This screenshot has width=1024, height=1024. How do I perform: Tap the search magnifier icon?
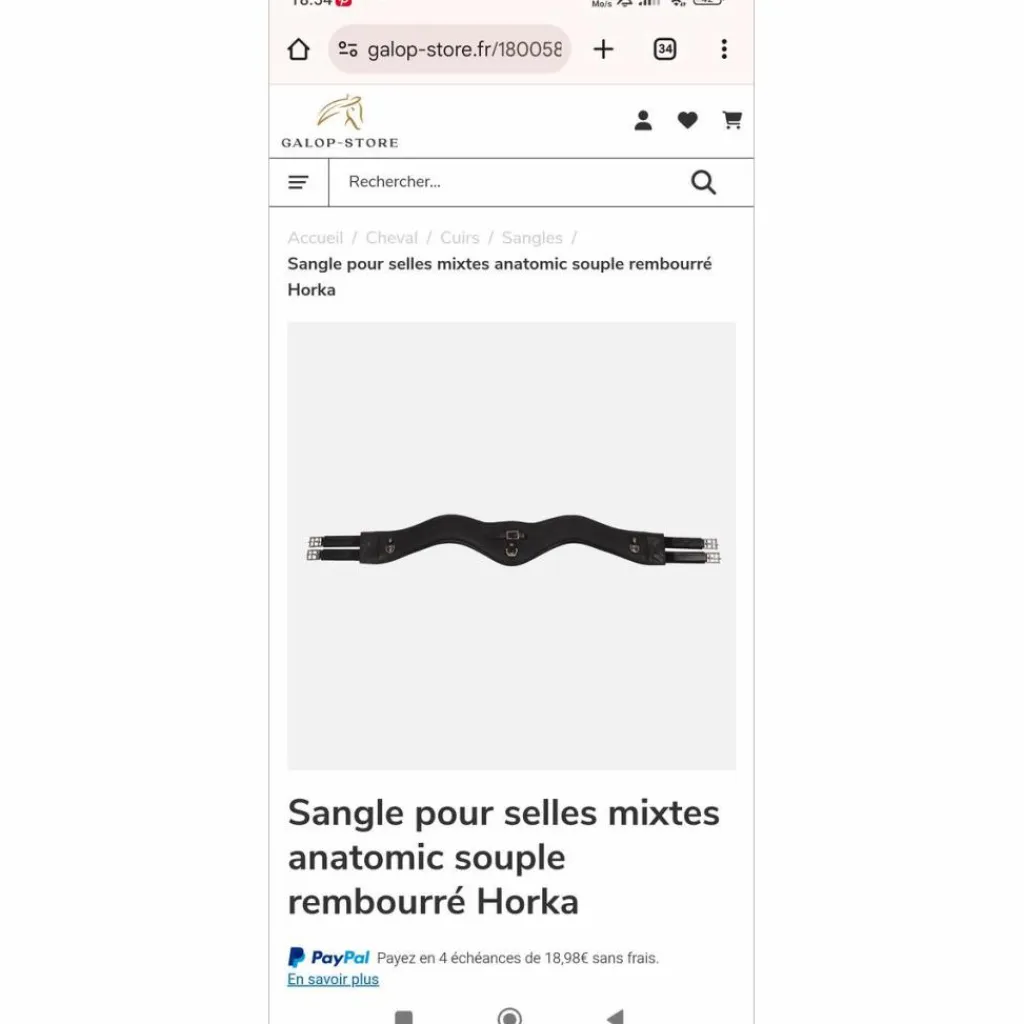click(703, 182)
